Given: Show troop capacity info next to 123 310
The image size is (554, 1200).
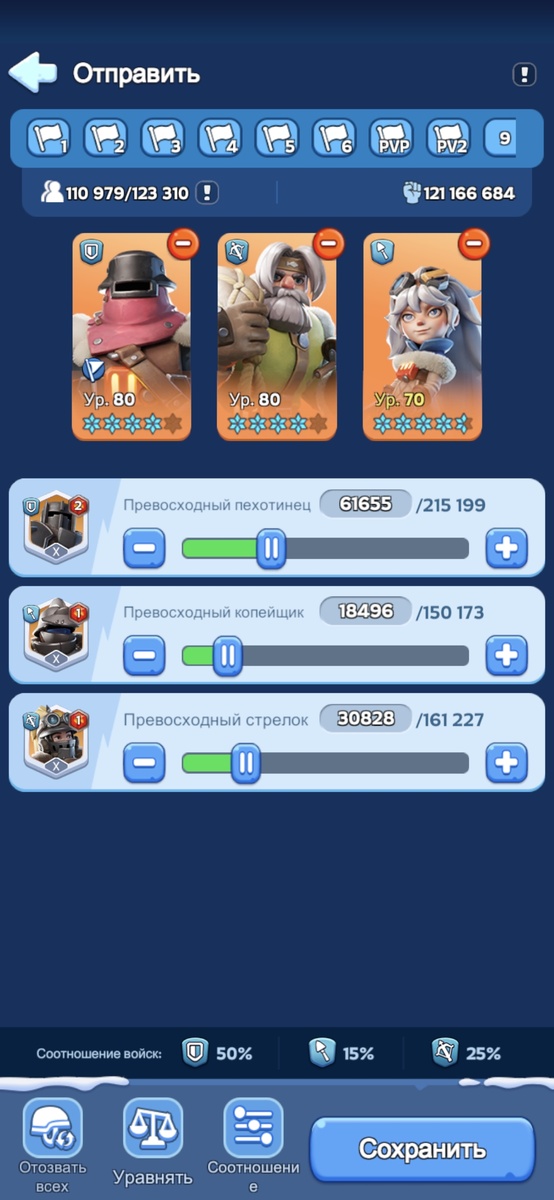Looking at the screenshot, I should pos(206,192).
